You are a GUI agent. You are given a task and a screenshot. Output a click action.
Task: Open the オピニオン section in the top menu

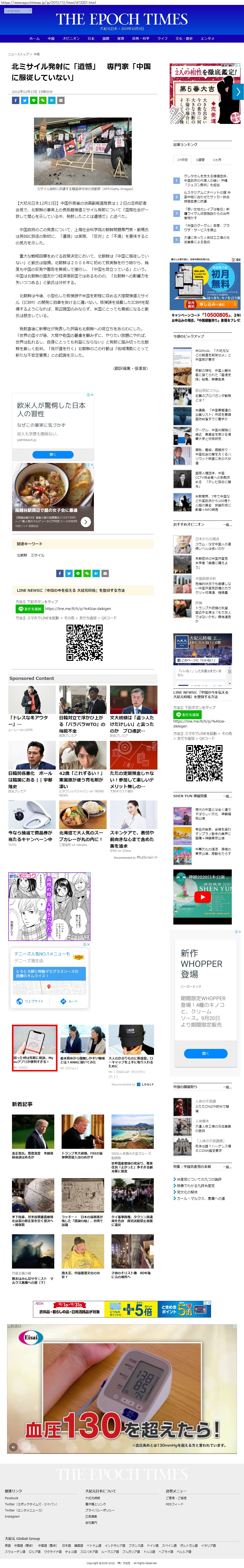click(x=71, y=38)
